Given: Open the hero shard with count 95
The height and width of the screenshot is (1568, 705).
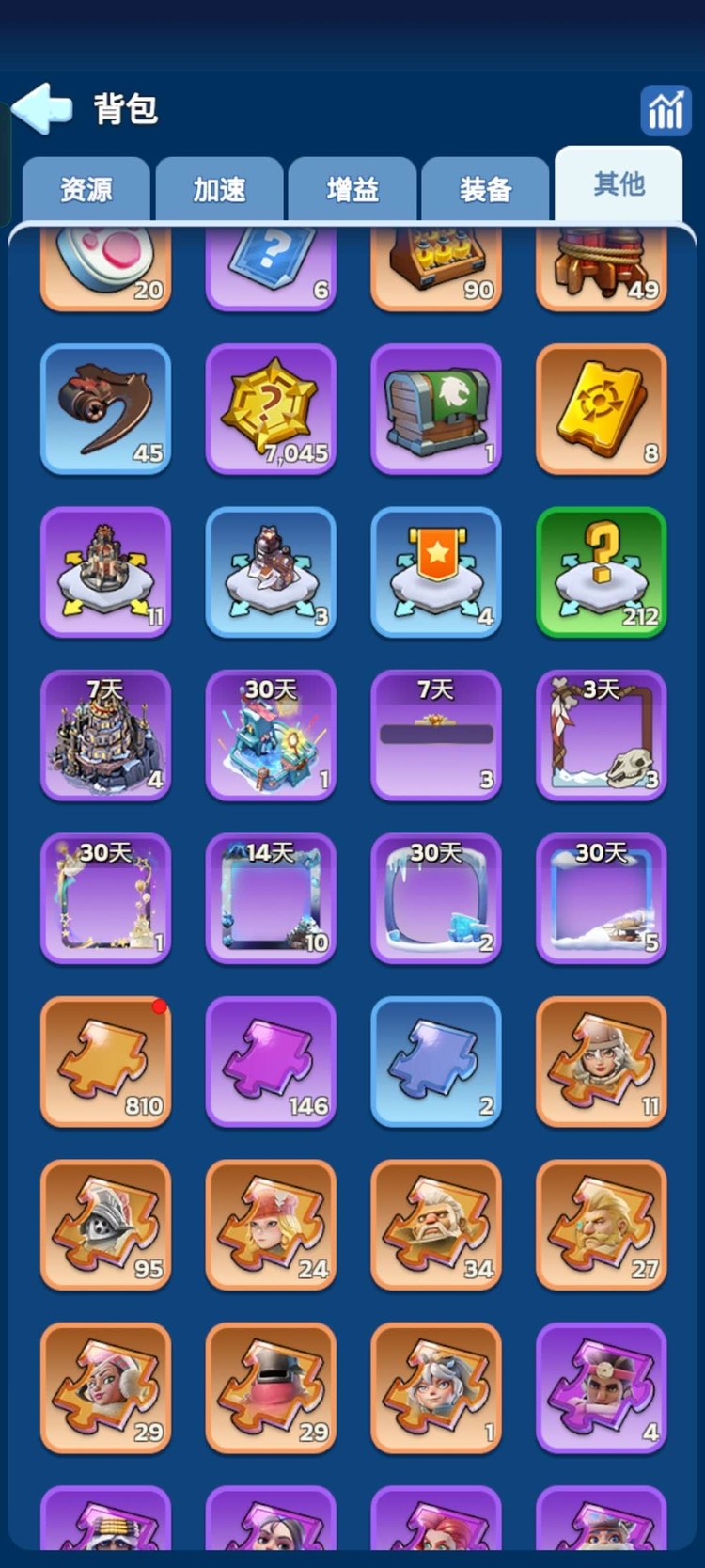Looking at the screenshot, I should tap(105, 1225).
